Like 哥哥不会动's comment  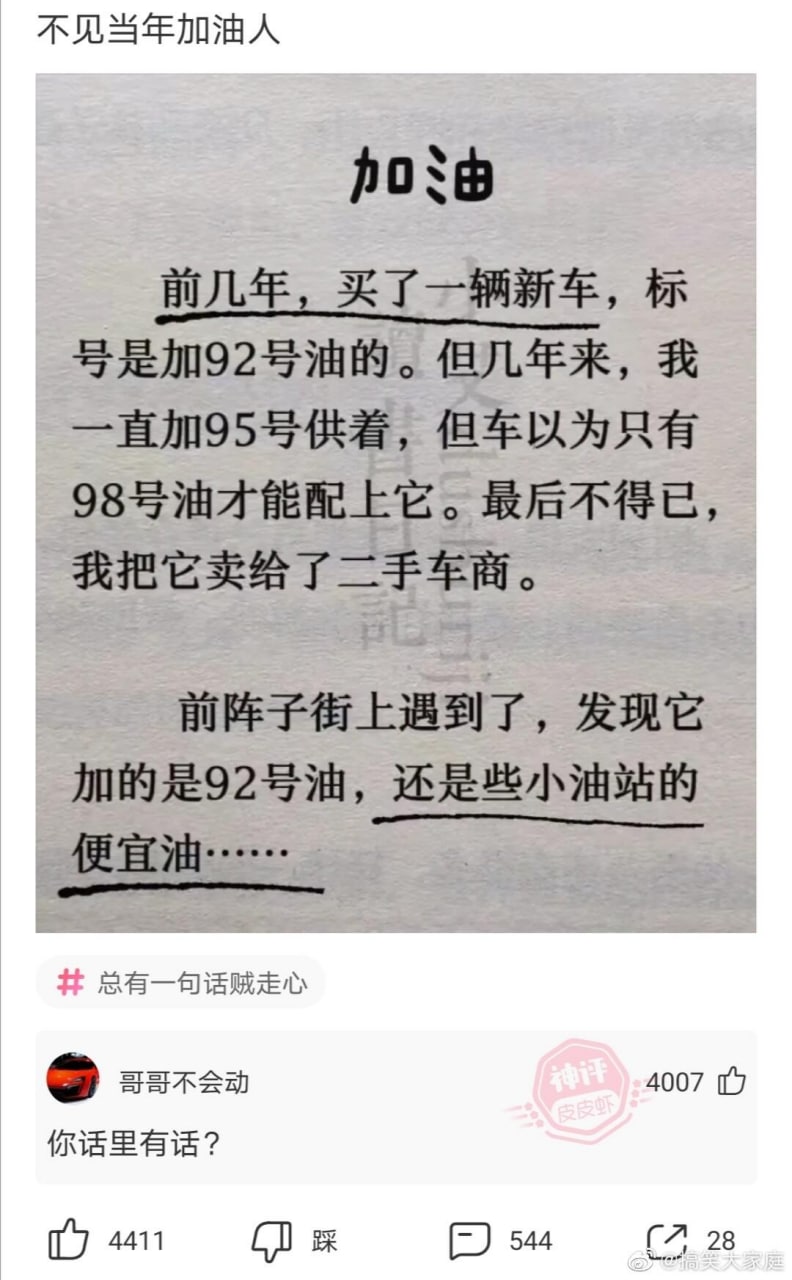[x=732, y=1081]
